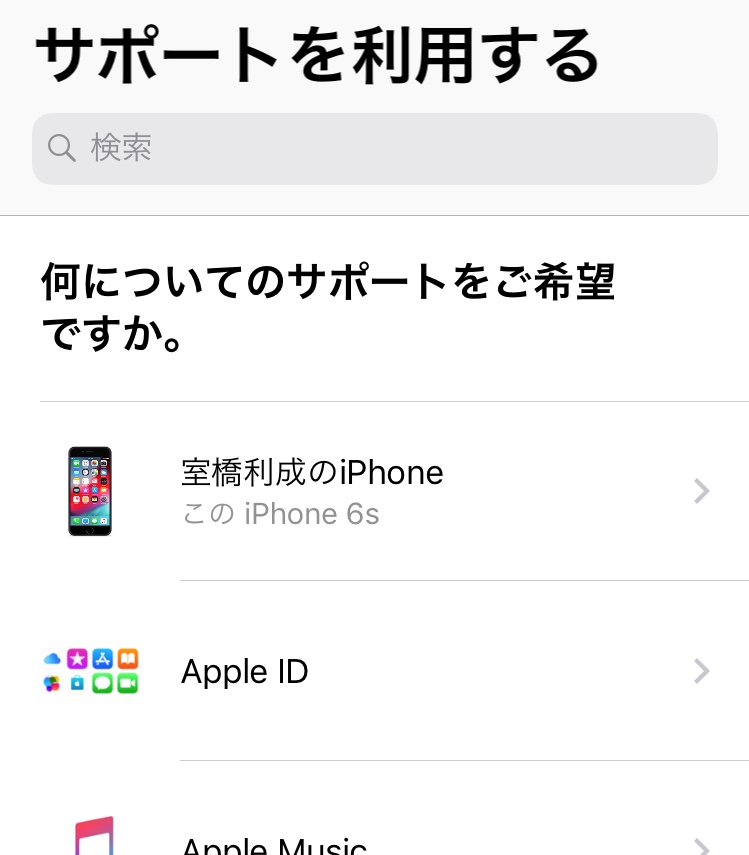This screenshot has width=749, height=855.
Task: Select the Game Center bubbles icon
Action: [52, 684]
